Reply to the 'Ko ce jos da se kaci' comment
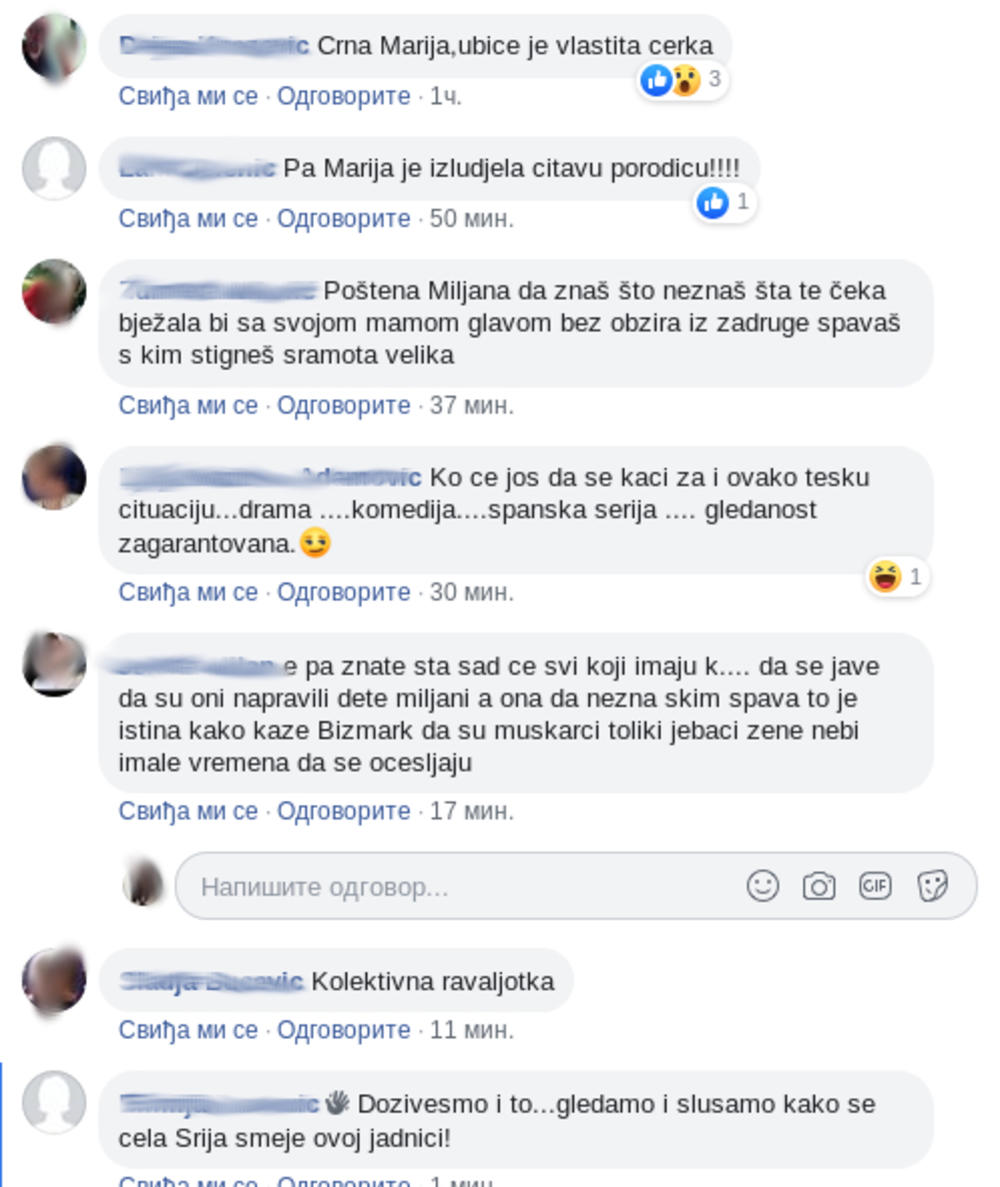1000x1187 pixels. (343, 592)
